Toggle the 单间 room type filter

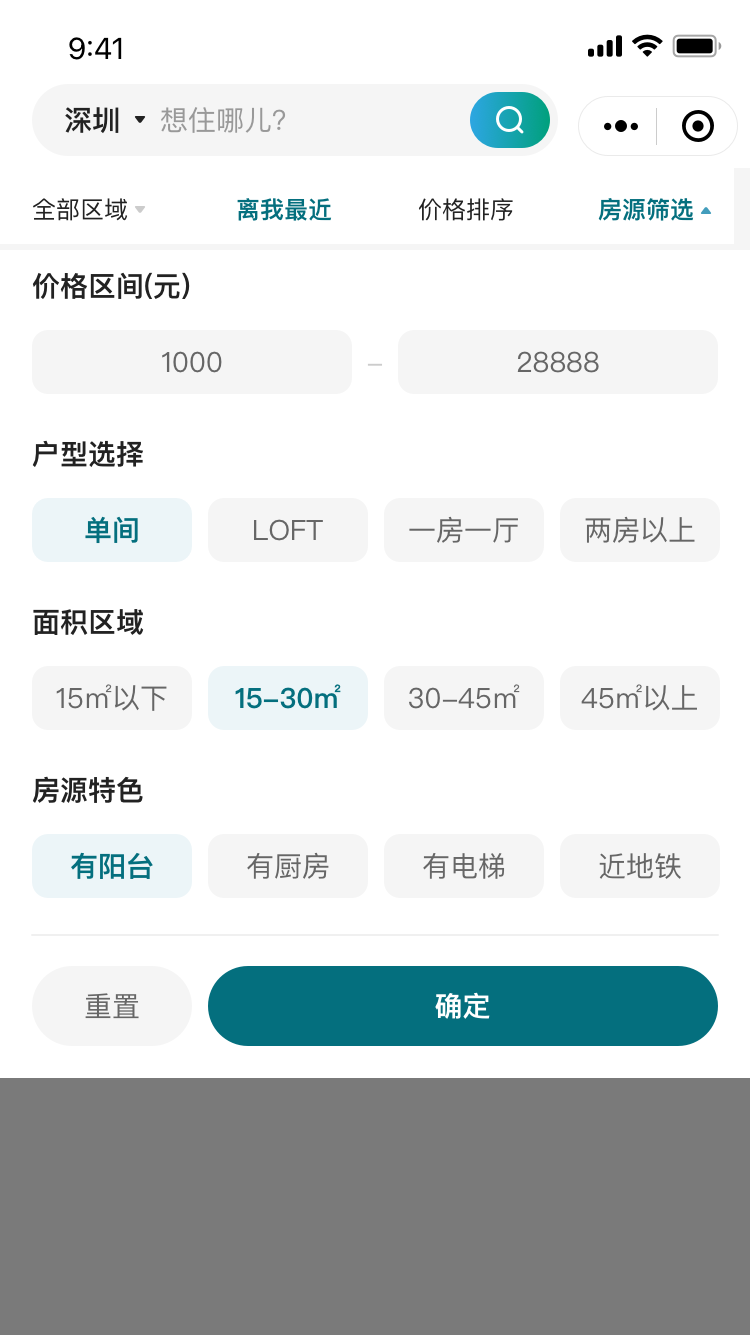coord(111,530)
